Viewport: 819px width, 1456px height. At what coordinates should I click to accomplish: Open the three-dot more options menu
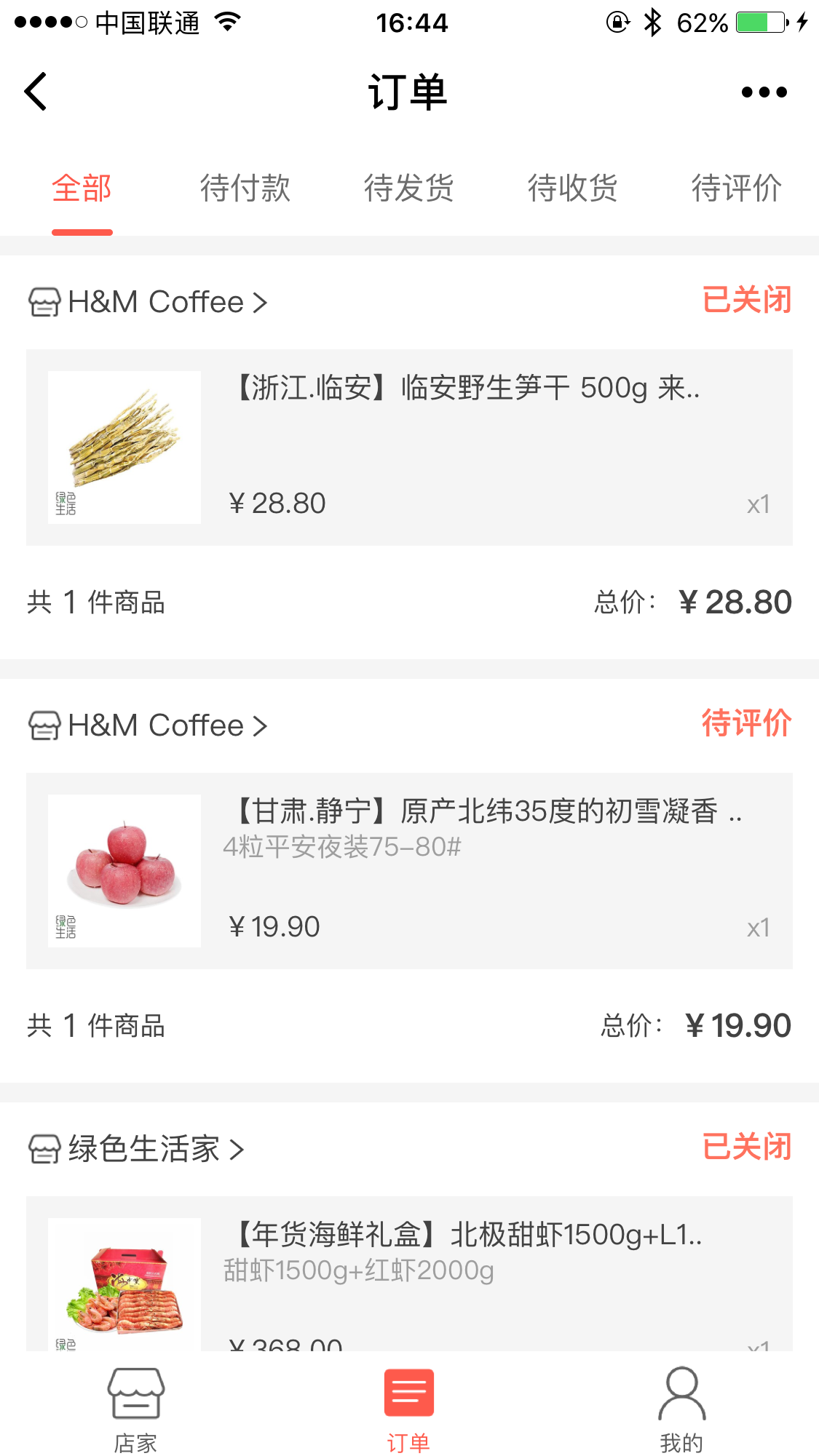[x=764, y=92]
